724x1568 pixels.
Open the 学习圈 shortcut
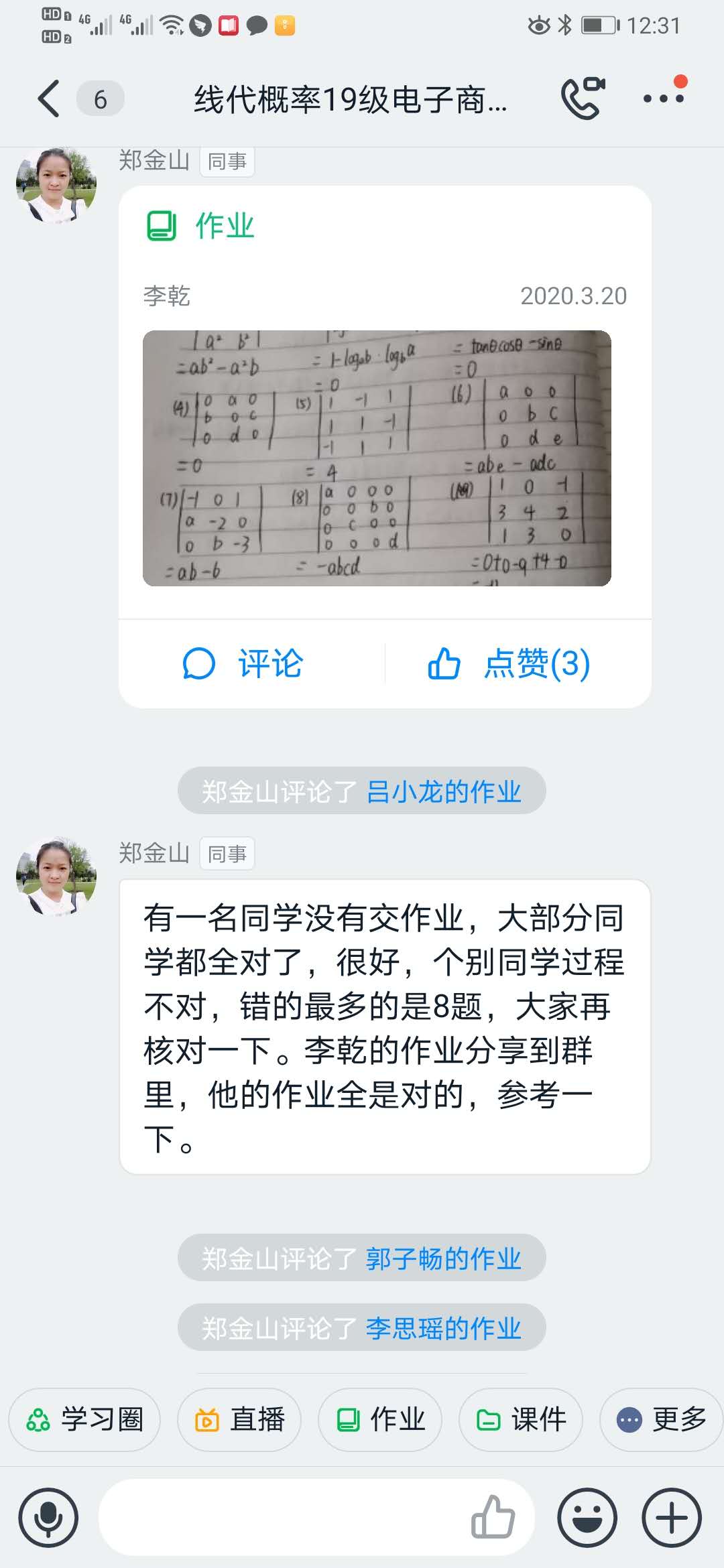point(84,1419)
